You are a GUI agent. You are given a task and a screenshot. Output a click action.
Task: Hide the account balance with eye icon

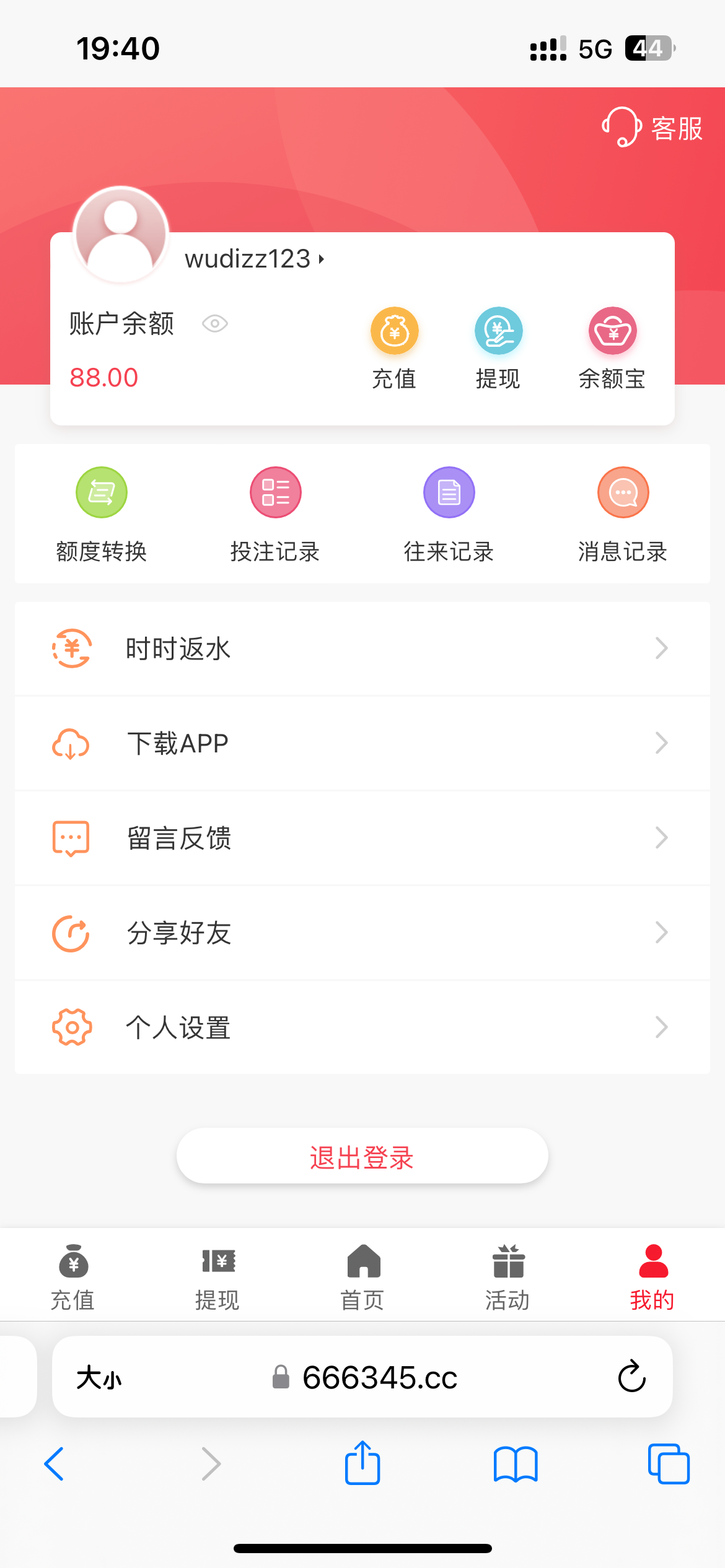(215, 323)
